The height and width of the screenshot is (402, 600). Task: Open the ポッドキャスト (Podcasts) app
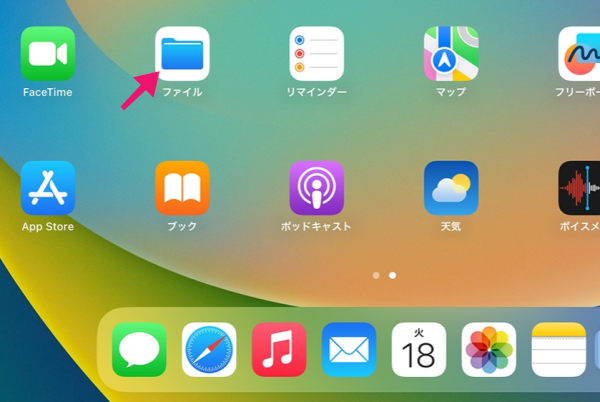coord(316,188)
